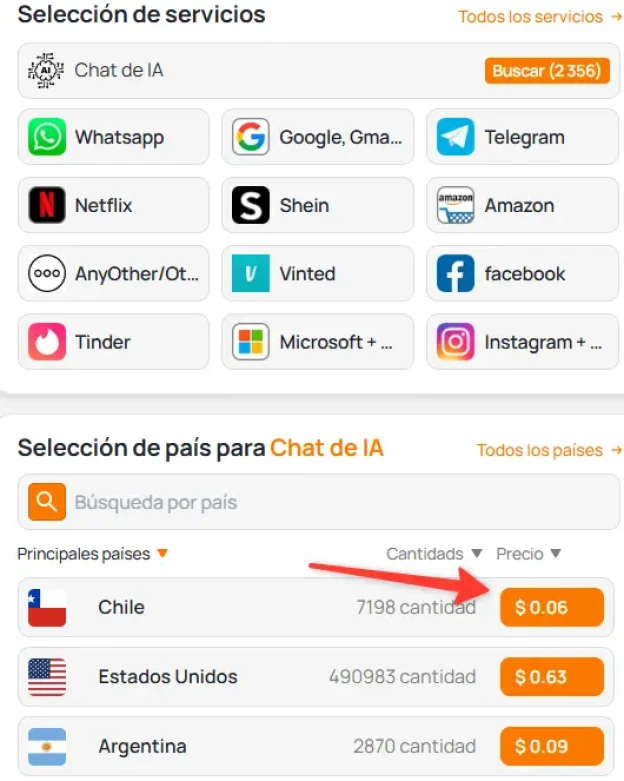This screenshot has height=781, width=624.
Task: Open Todos los países link
Action: (x=548, y=450)
